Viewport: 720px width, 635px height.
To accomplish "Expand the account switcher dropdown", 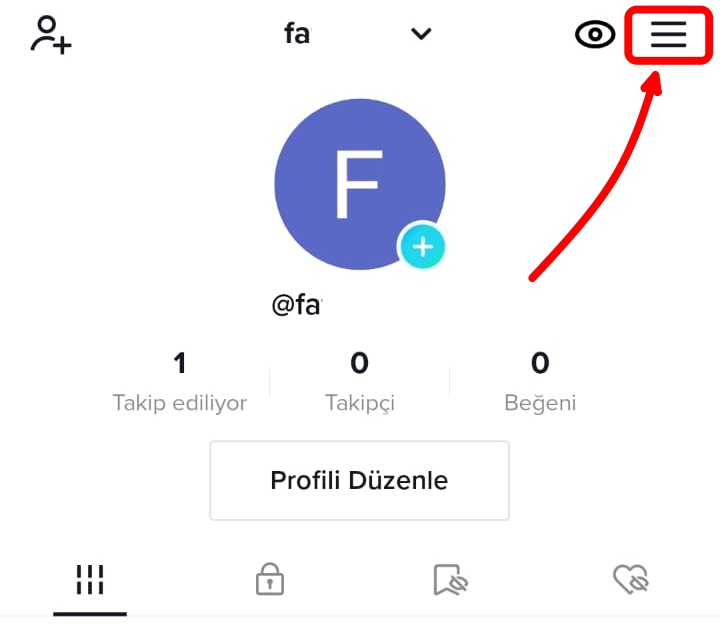I will 421,34.
